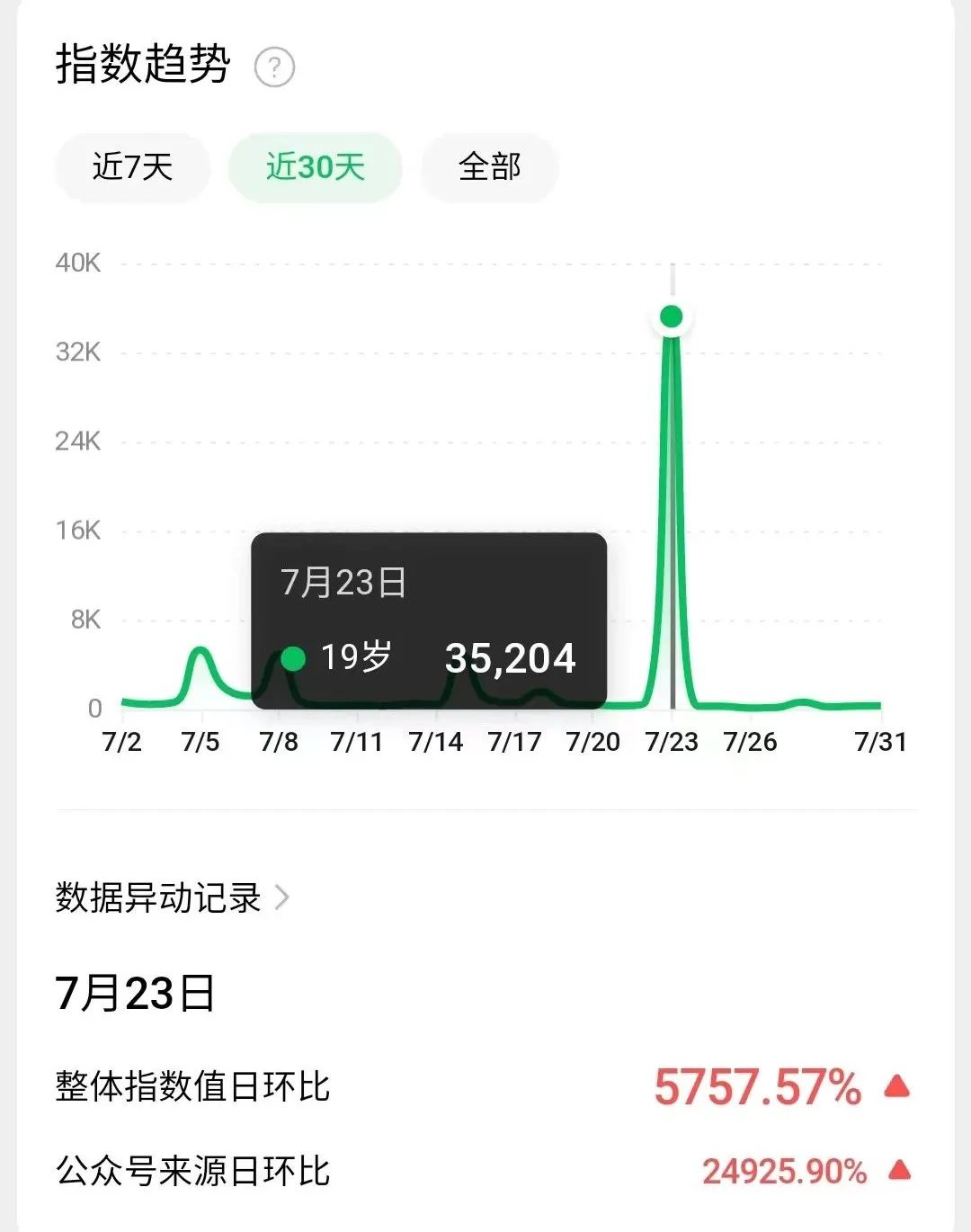Screen dimensions: 971x1232
Task: Tap the green data point on the 7/23 peak
Action: 672,316
